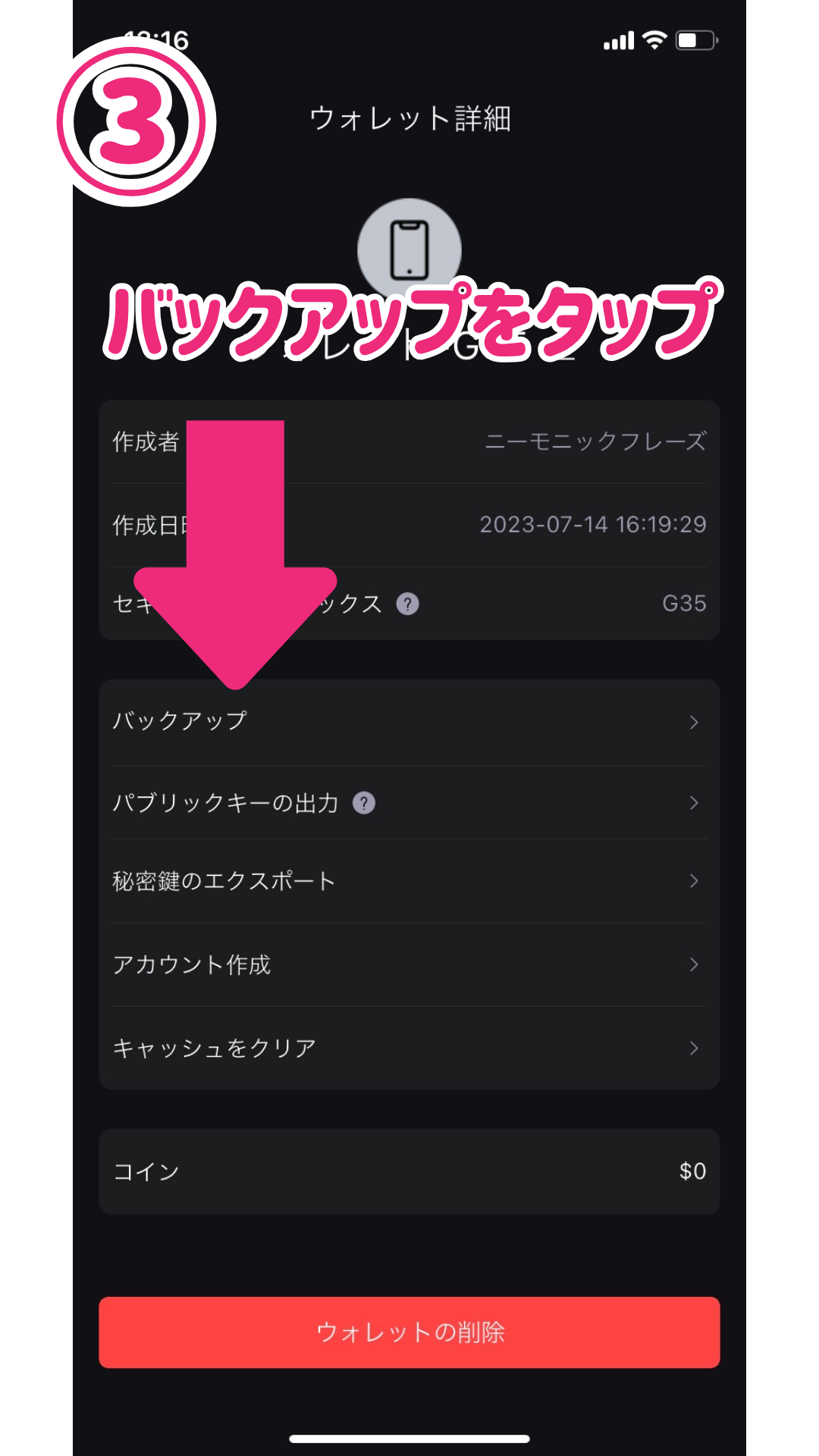Open 秘密鍵のエクスポート

[x=409, y=881]
